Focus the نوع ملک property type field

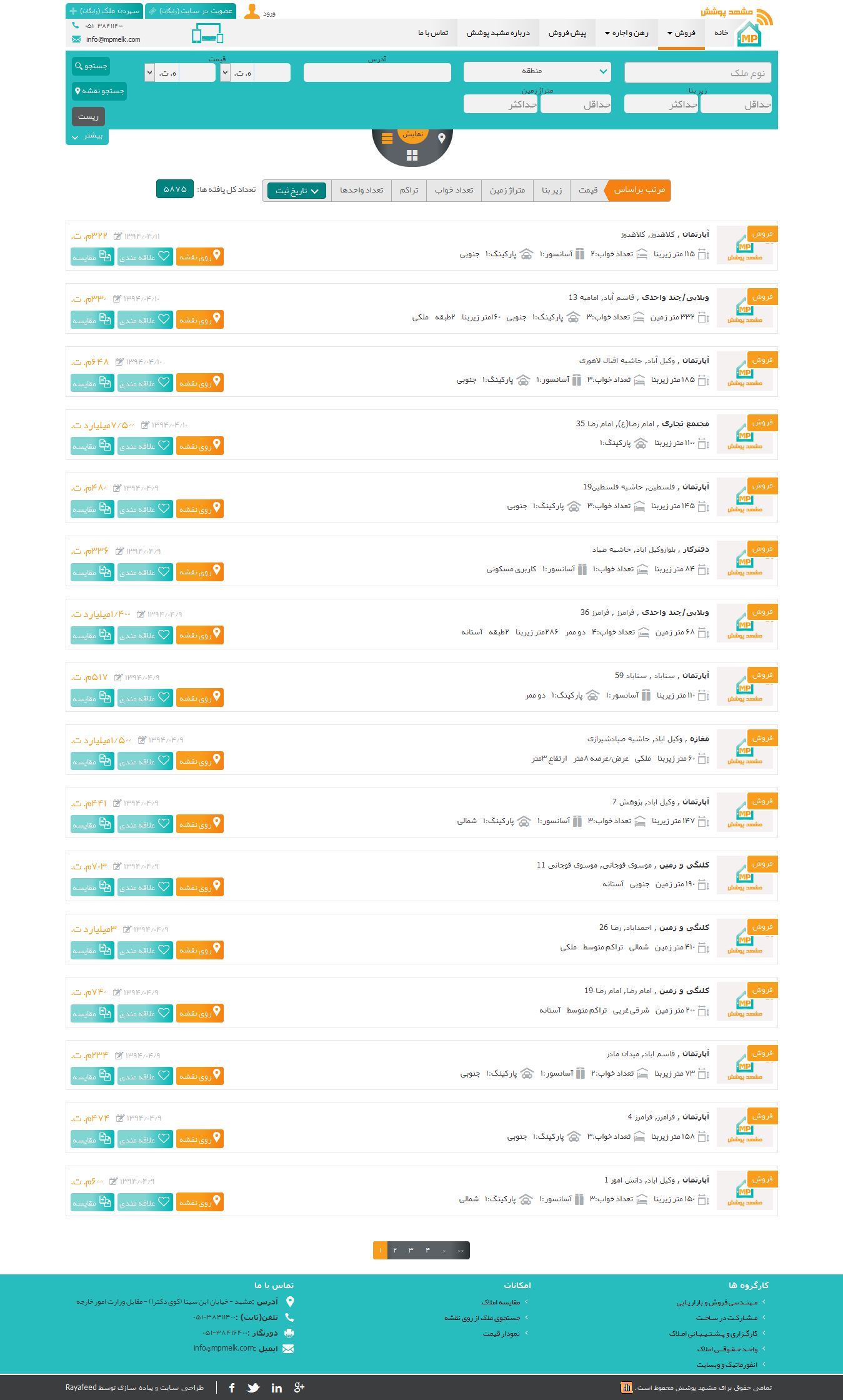coord(697,73)
